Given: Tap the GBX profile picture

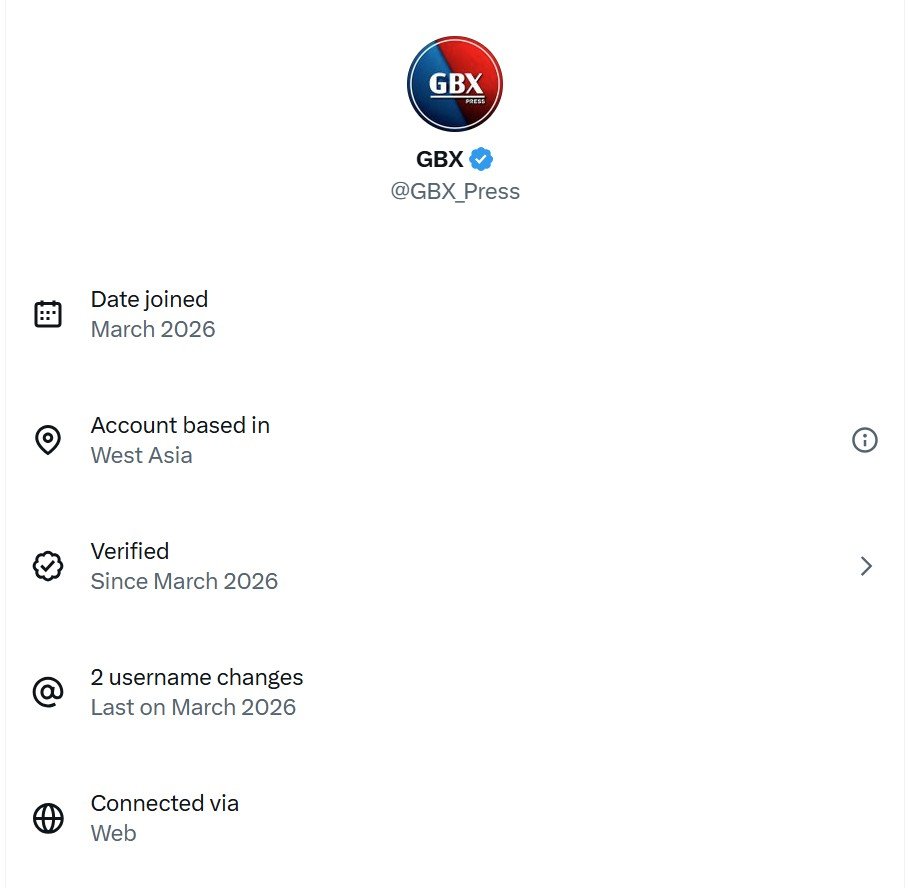Looking at the screenshot, I should (455, 85).
